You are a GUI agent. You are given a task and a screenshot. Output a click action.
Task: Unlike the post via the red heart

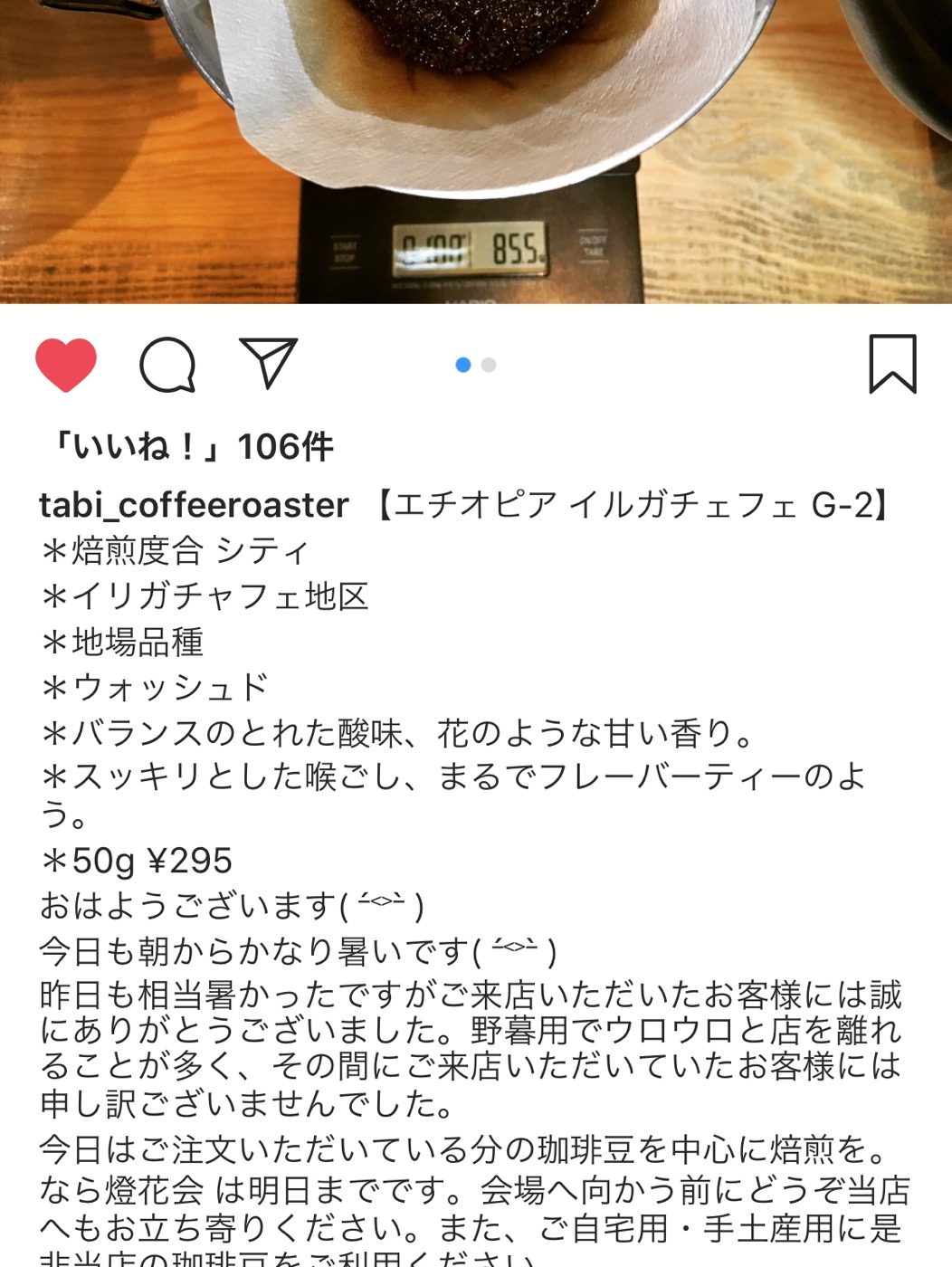click(66, 365)
